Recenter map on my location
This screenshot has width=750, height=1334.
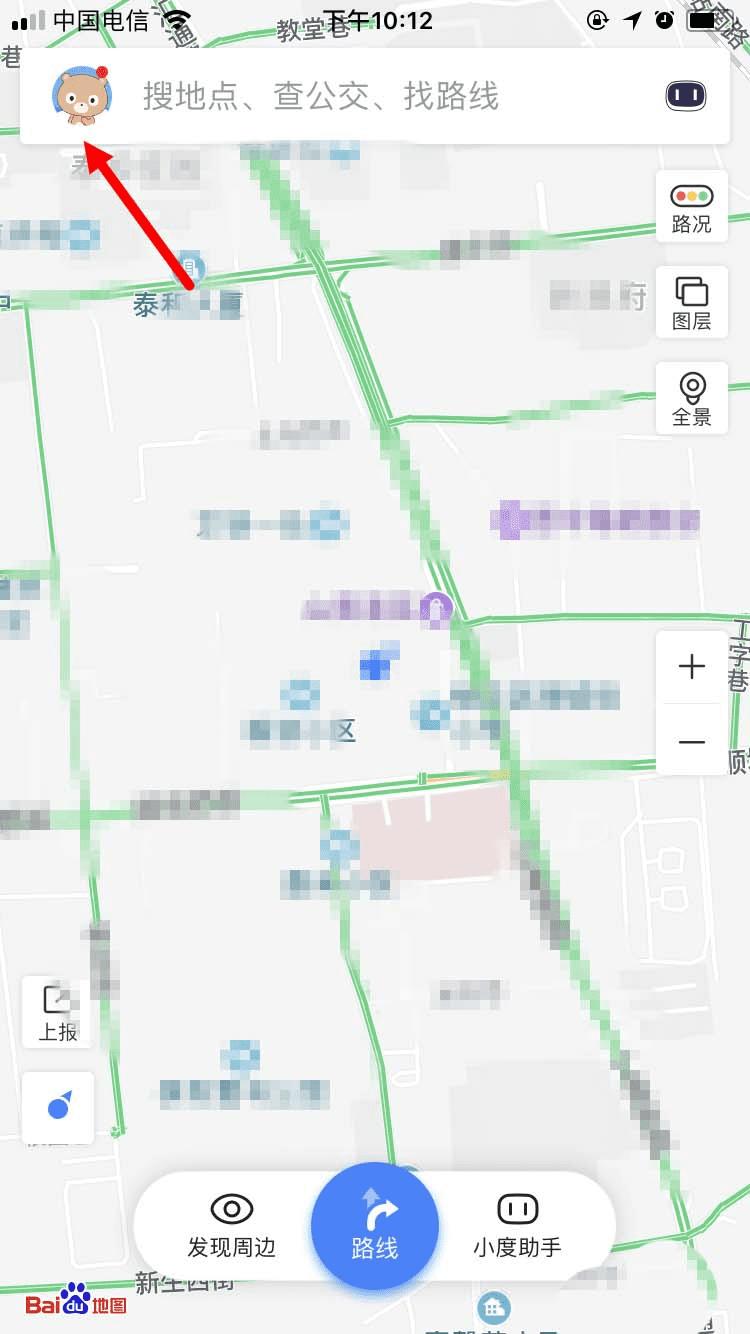coord(58,1107)
